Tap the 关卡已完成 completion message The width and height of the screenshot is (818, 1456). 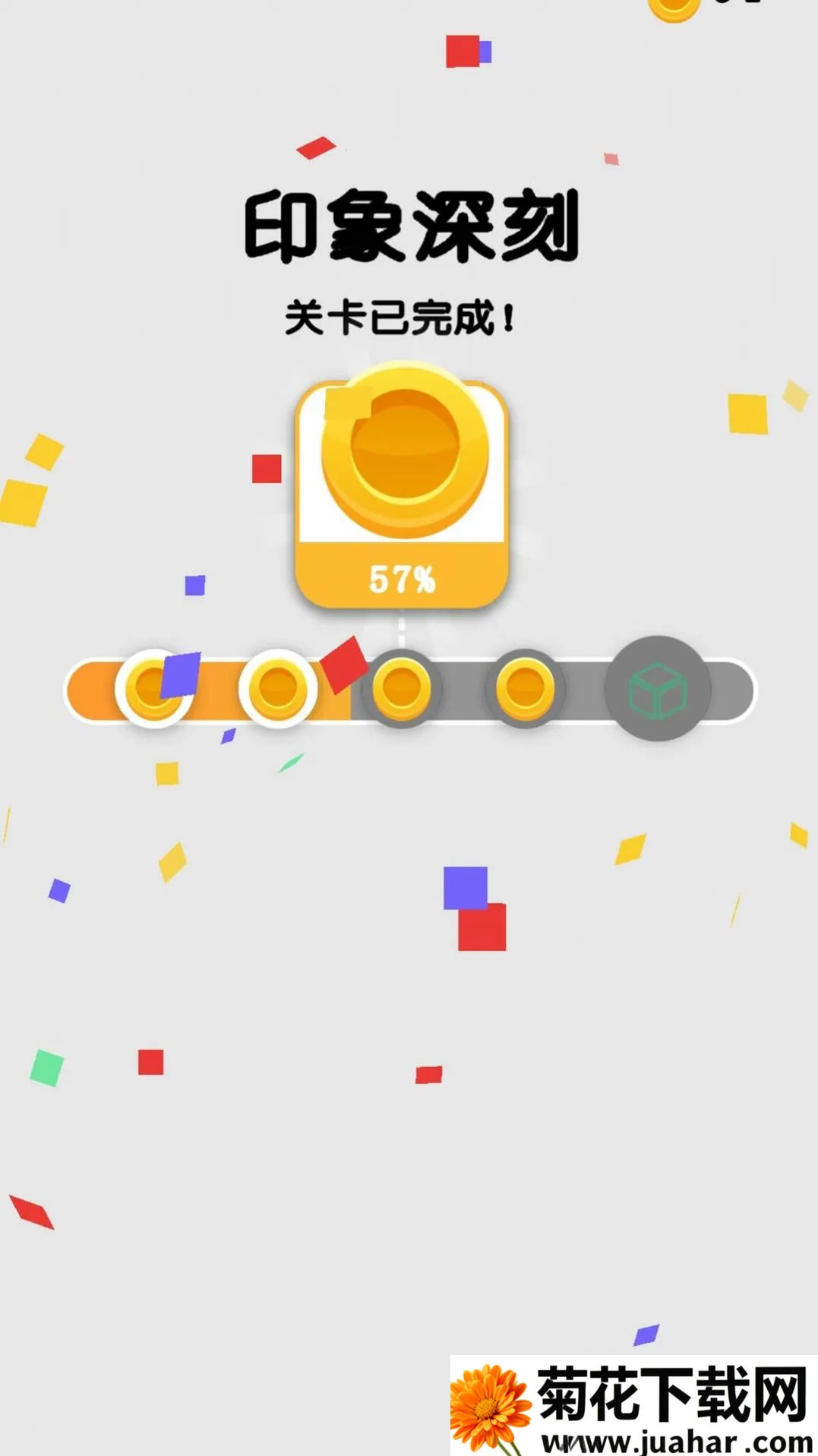click(404, 316)
